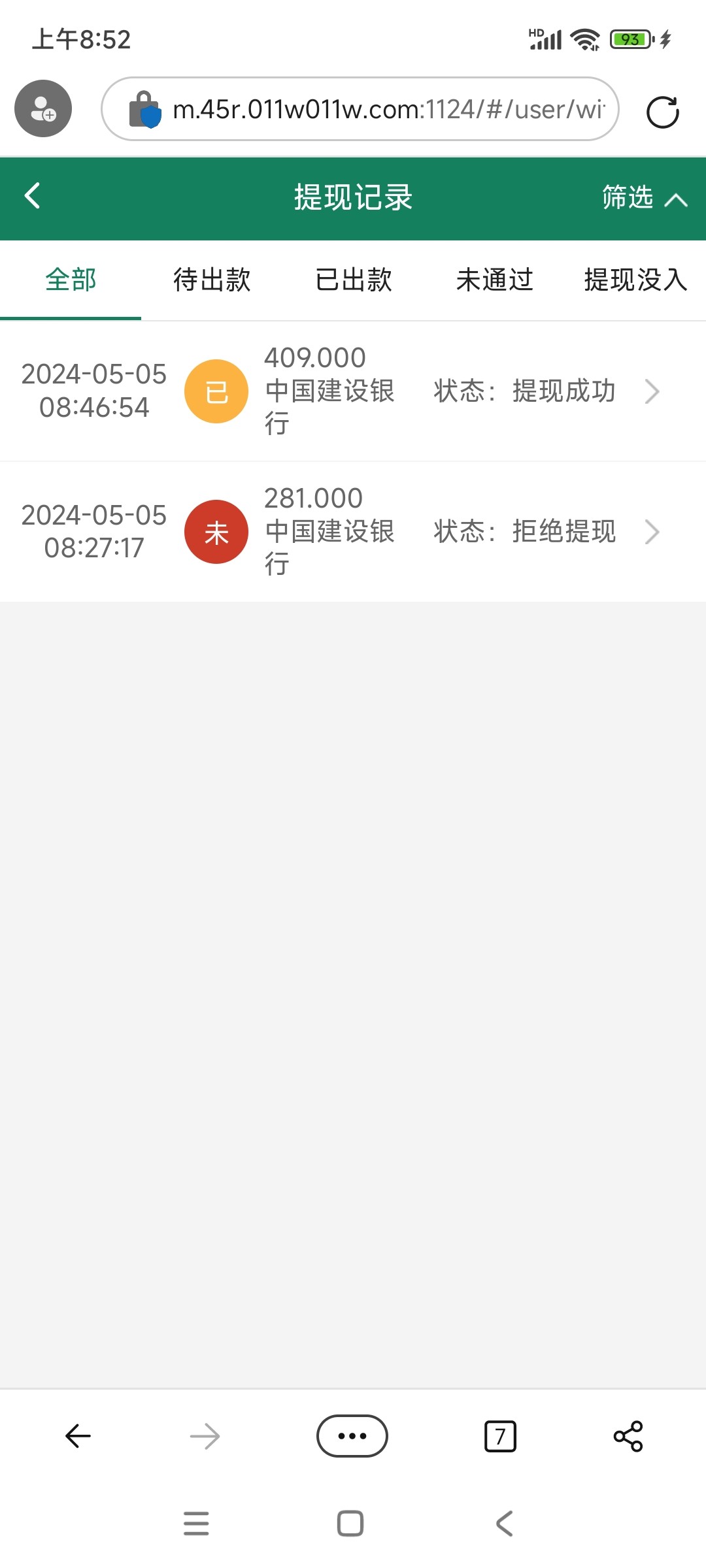Open the 409.000 提现成功 withdrawal record
This screenshot has height=1568, width=706.
(x=353, y=391)
